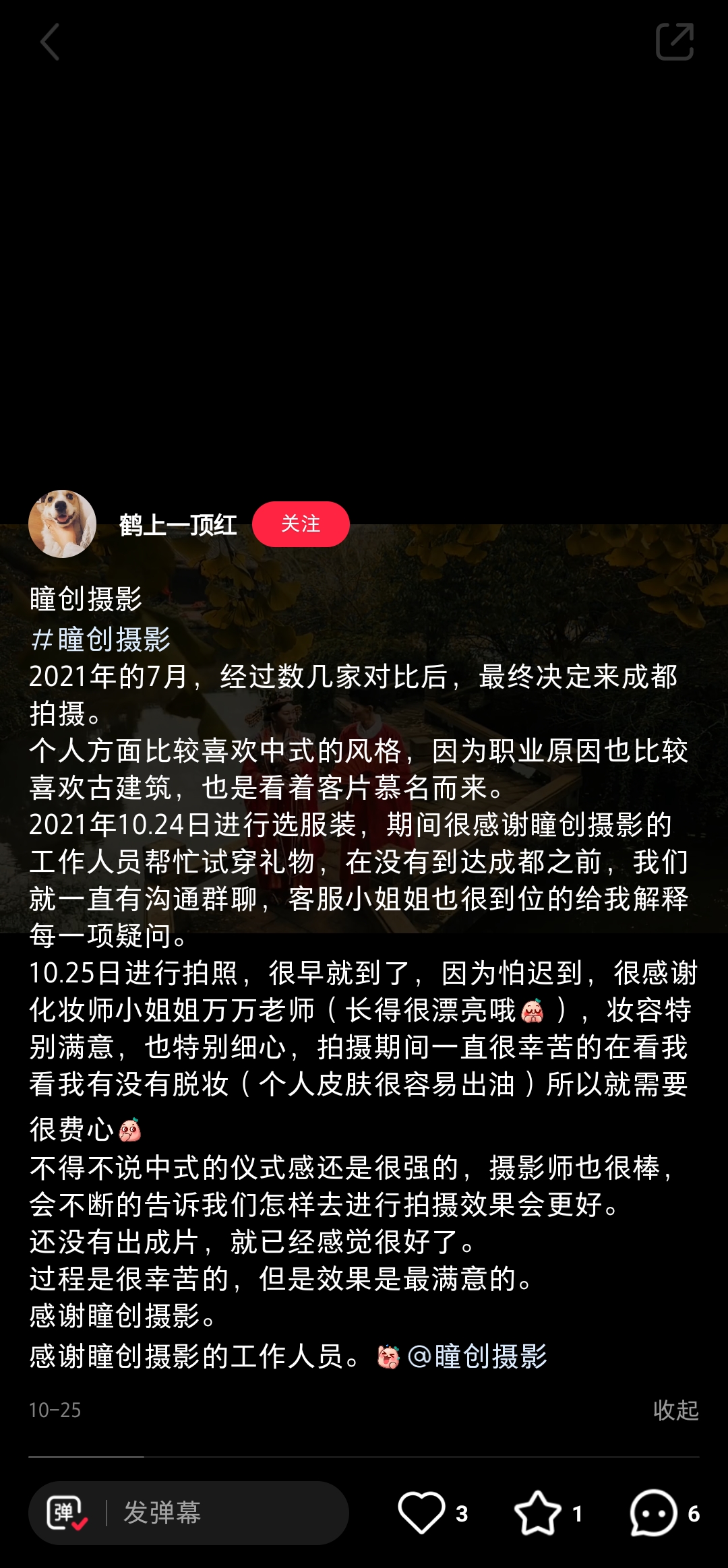
Task: Toggle the danmaku display icon
Action: point(67,1513)
